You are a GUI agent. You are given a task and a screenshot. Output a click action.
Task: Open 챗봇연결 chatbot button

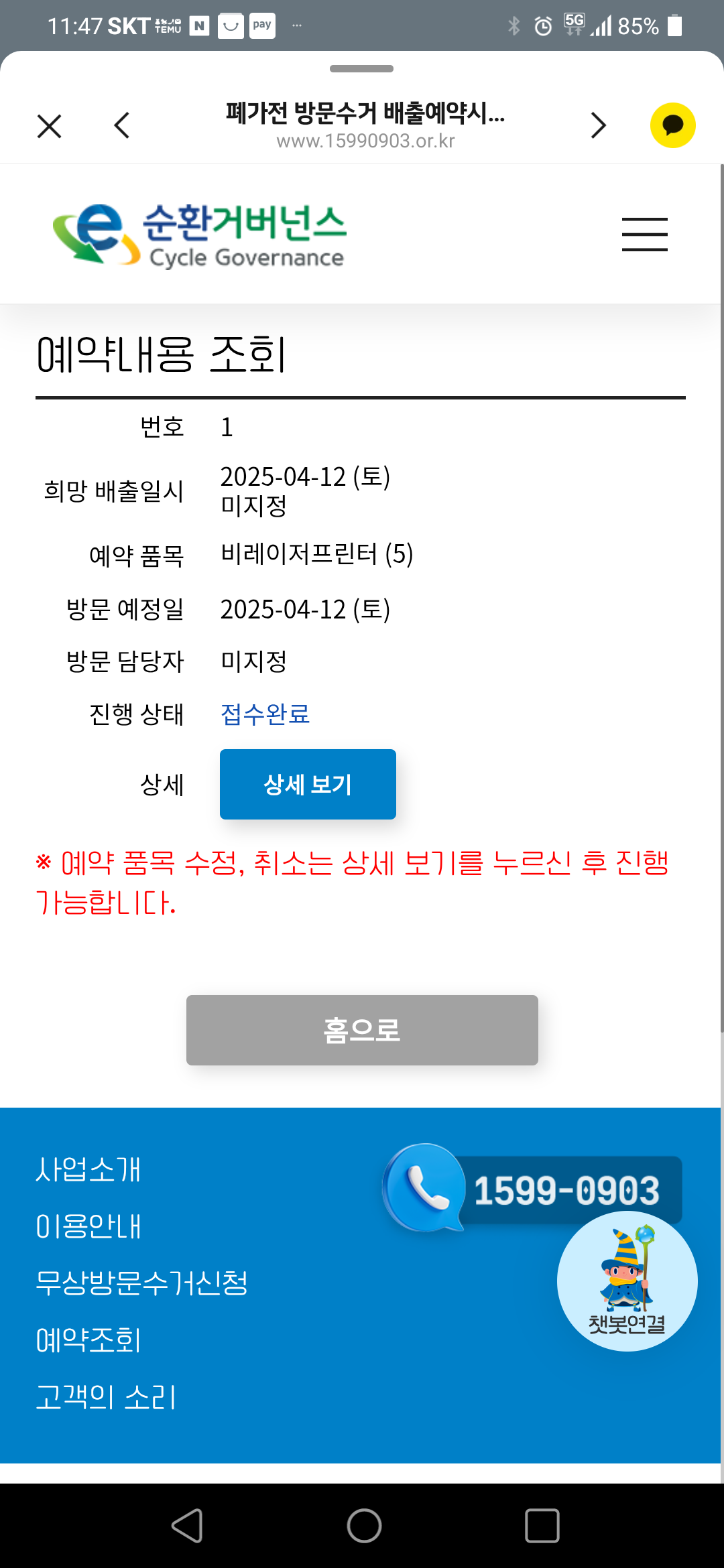click(x=627, y=1281)
